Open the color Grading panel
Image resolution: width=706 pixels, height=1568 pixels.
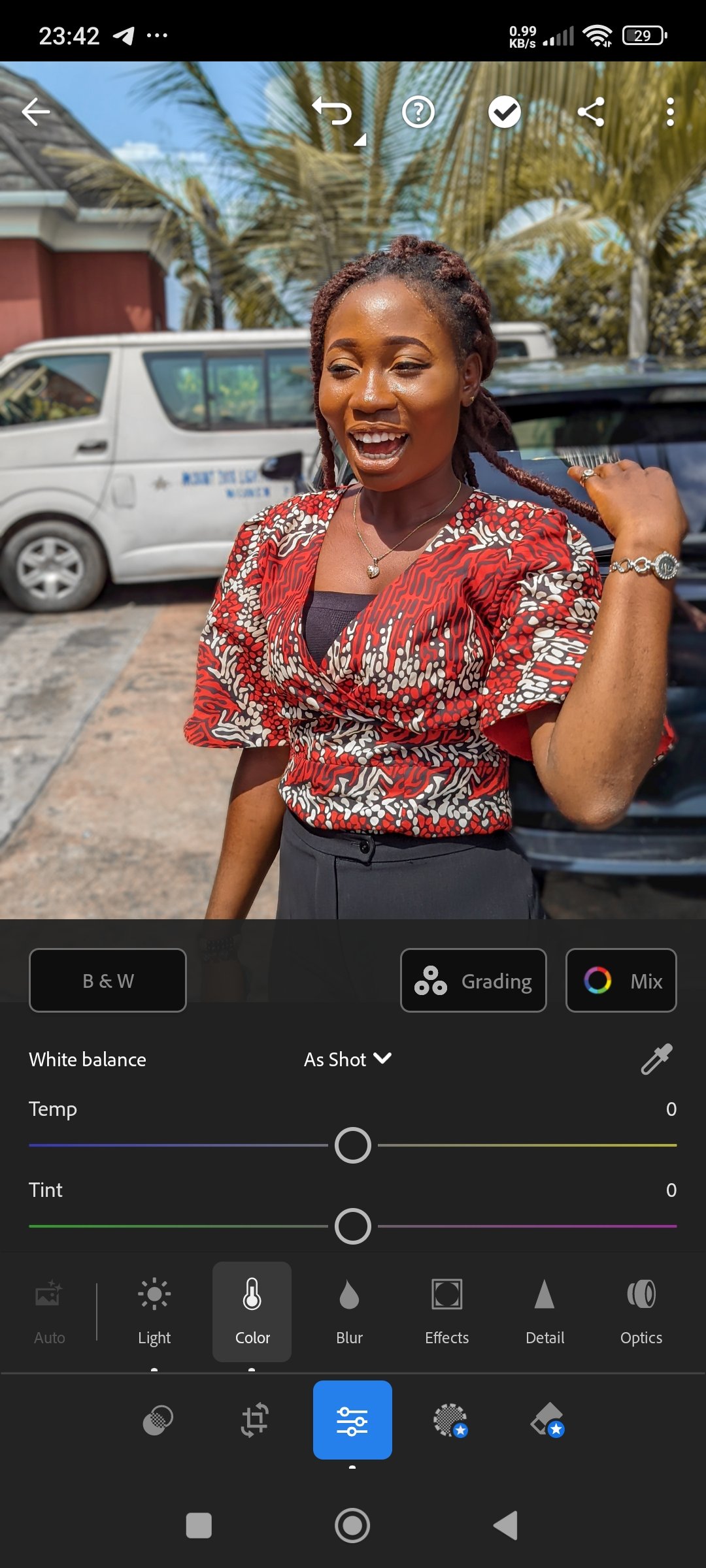(x=473, y=980)
